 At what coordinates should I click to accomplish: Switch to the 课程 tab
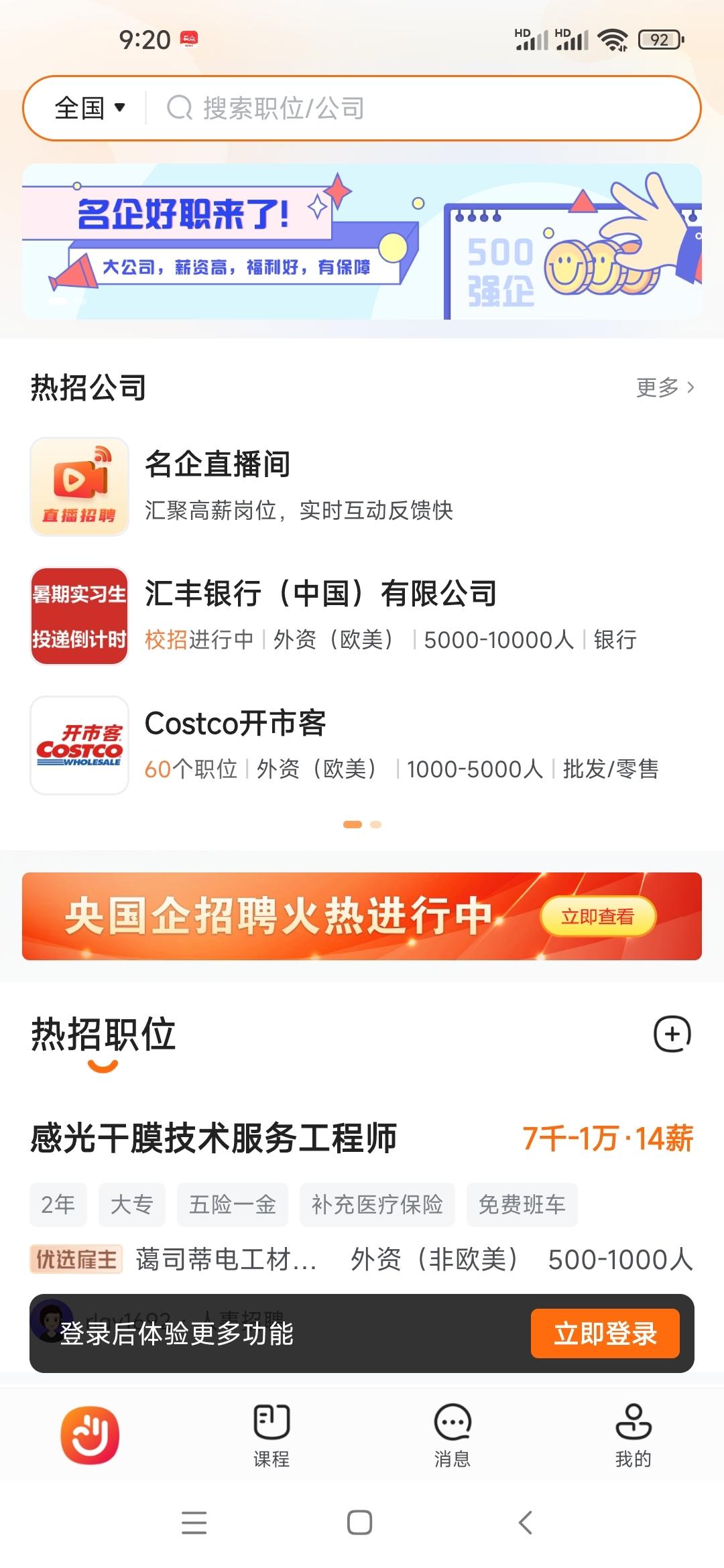tap(271, 1435)
